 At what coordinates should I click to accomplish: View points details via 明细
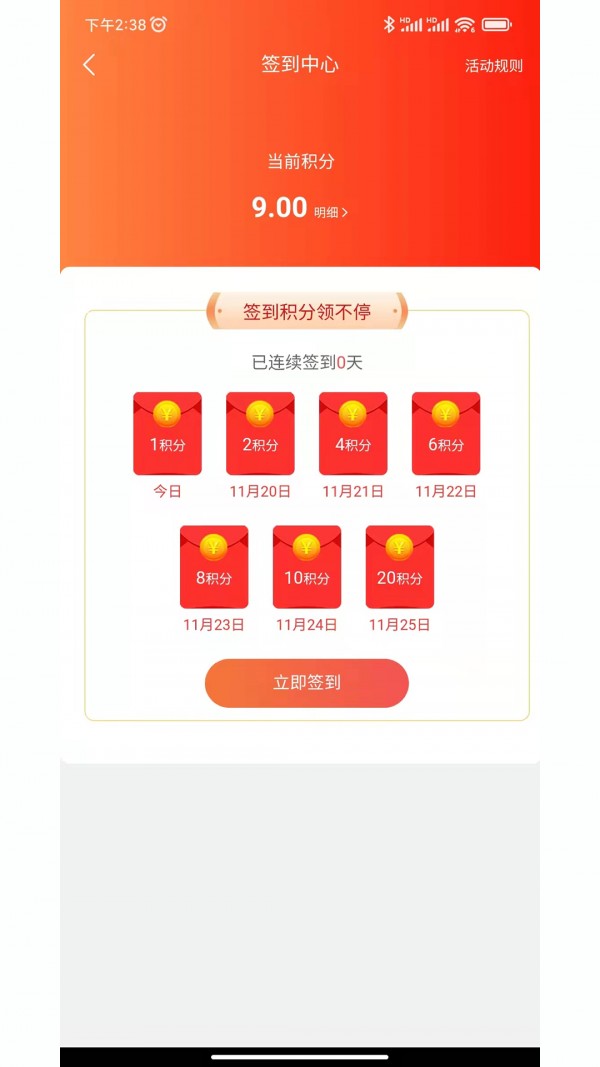tap(331, 212)
